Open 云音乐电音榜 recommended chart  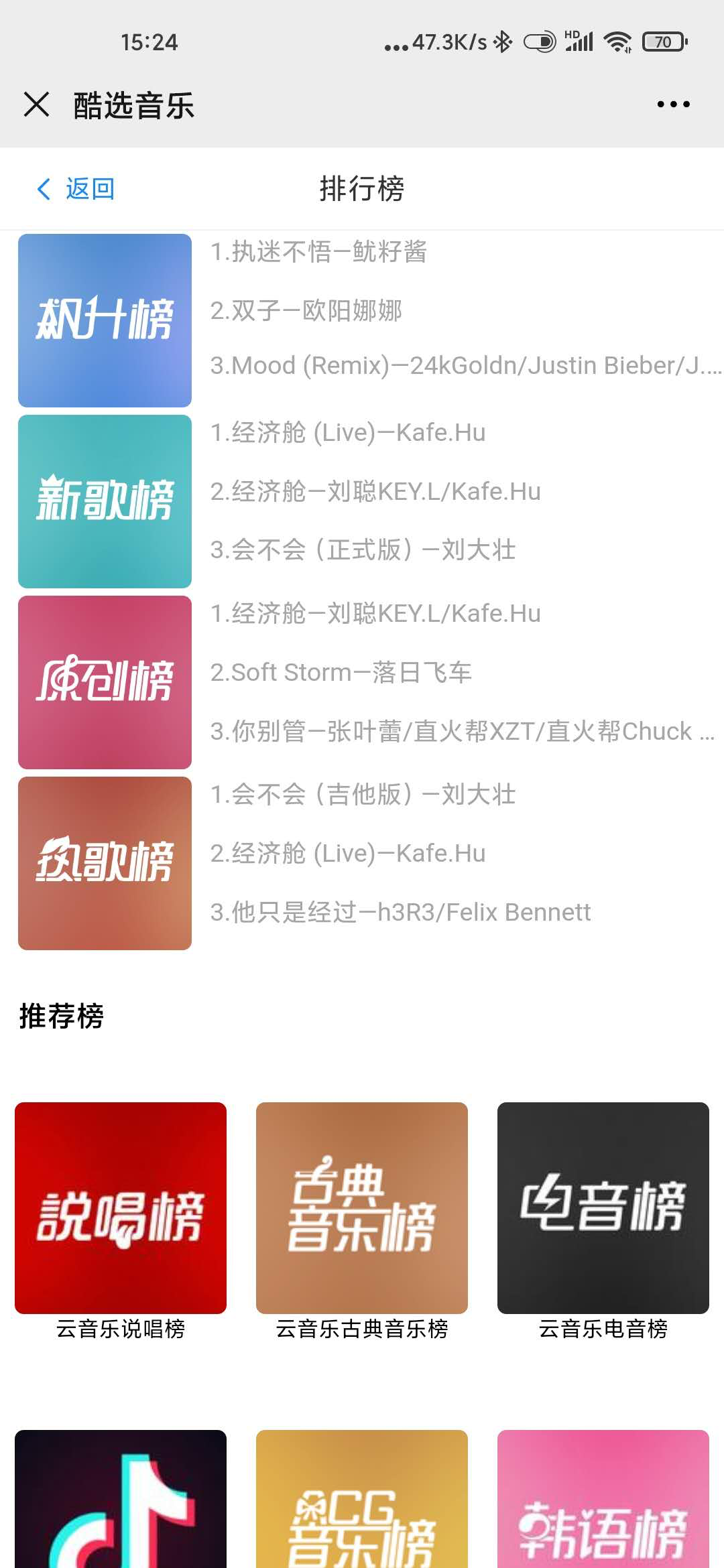click(x=603, y=1207)
